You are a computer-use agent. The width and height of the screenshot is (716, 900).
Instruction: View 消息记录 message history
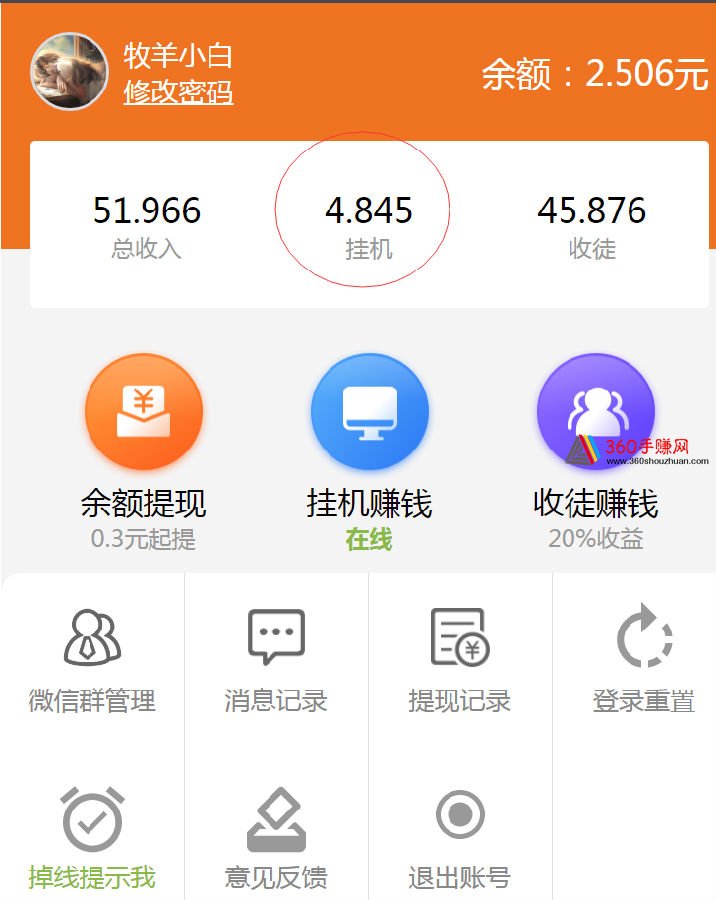pyautogui.click(x=276, y=658)
